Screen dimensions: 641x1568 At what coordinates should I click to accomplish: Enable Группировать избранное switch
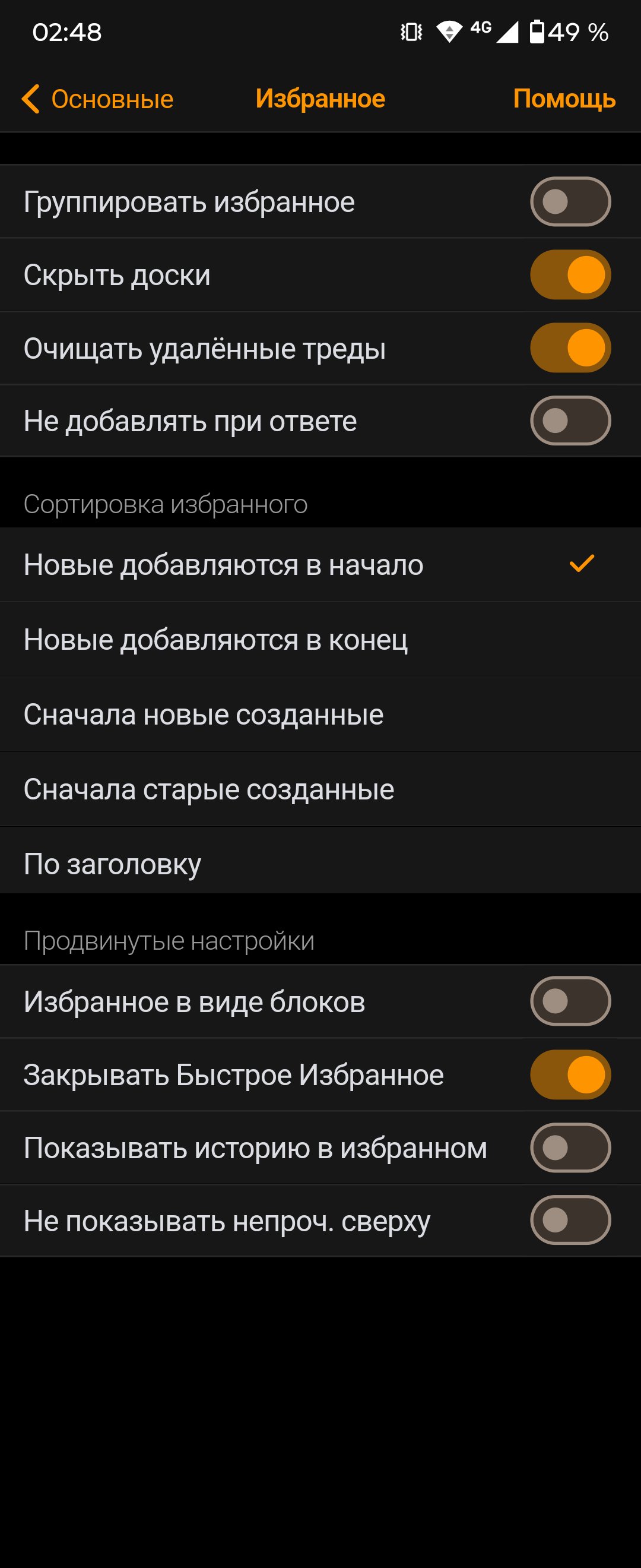[x=570, y=201]
